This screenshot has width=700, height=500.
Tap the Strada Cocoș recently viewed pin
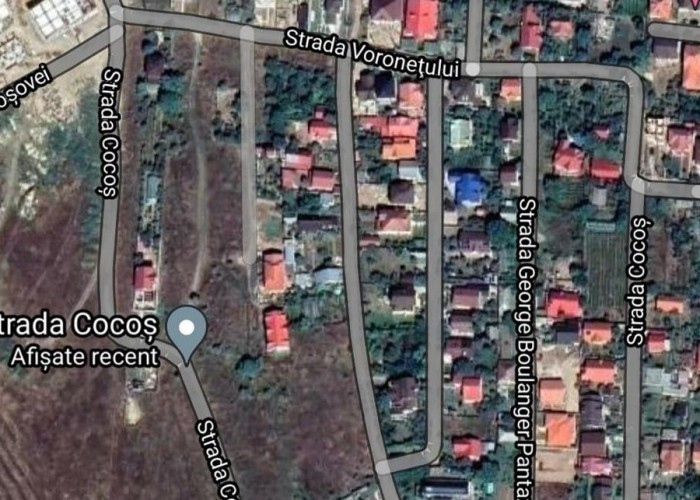pyautogui.click(x=186, y=327)
